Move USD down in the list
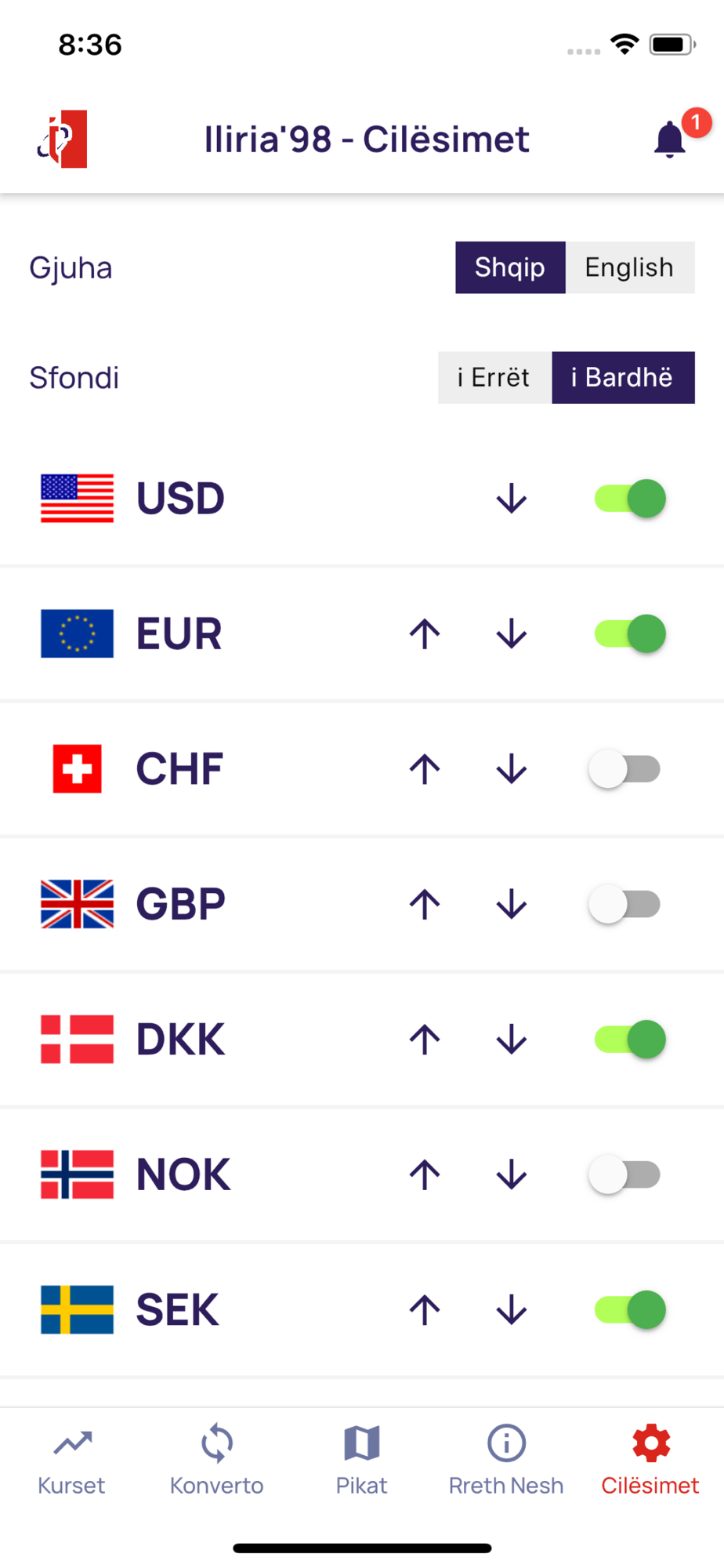Viewport: 724px width, 1568px height. click(512, 499)
